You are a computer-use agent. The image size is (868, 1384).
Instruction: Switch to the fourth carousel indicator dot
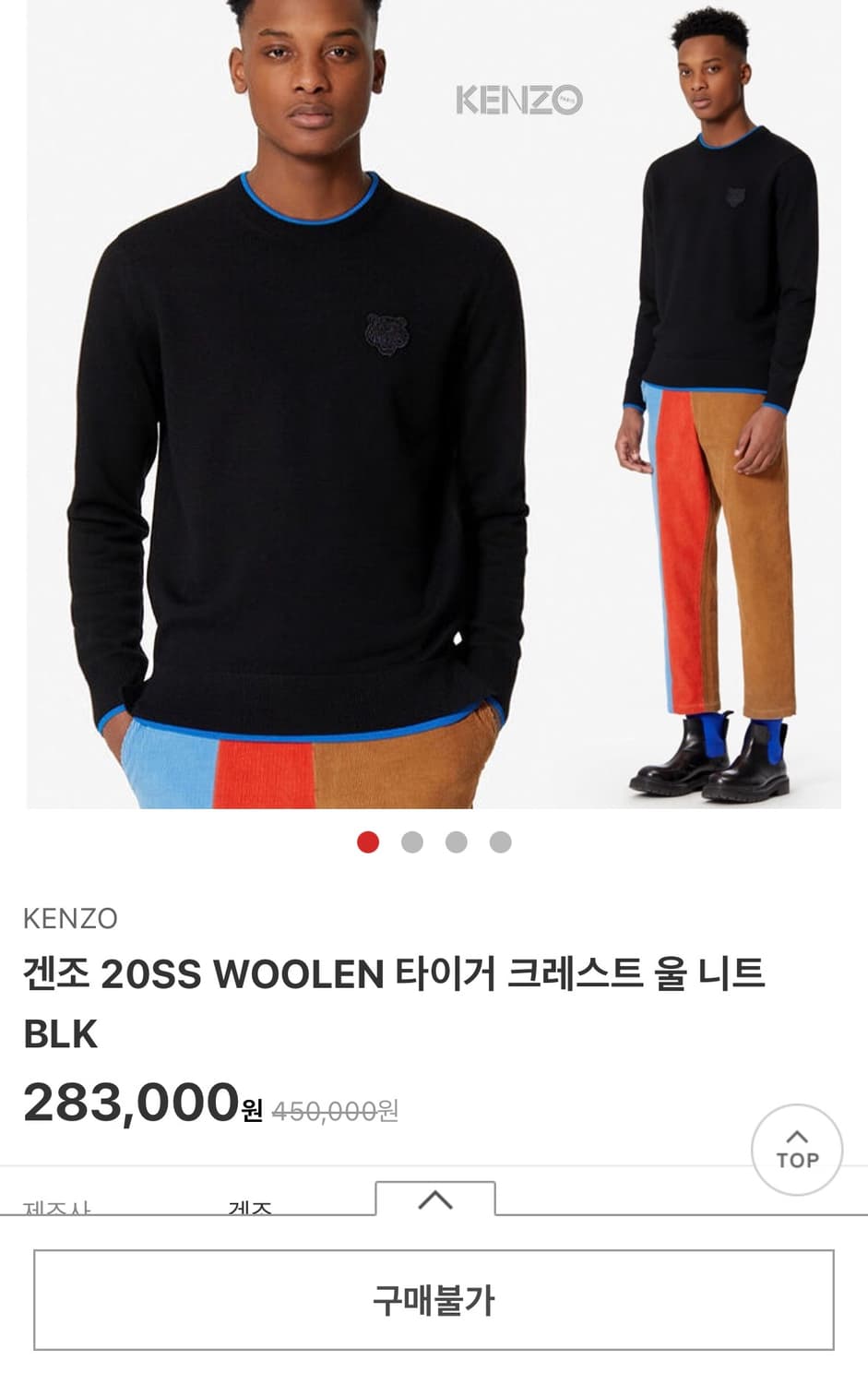point(499,841)
